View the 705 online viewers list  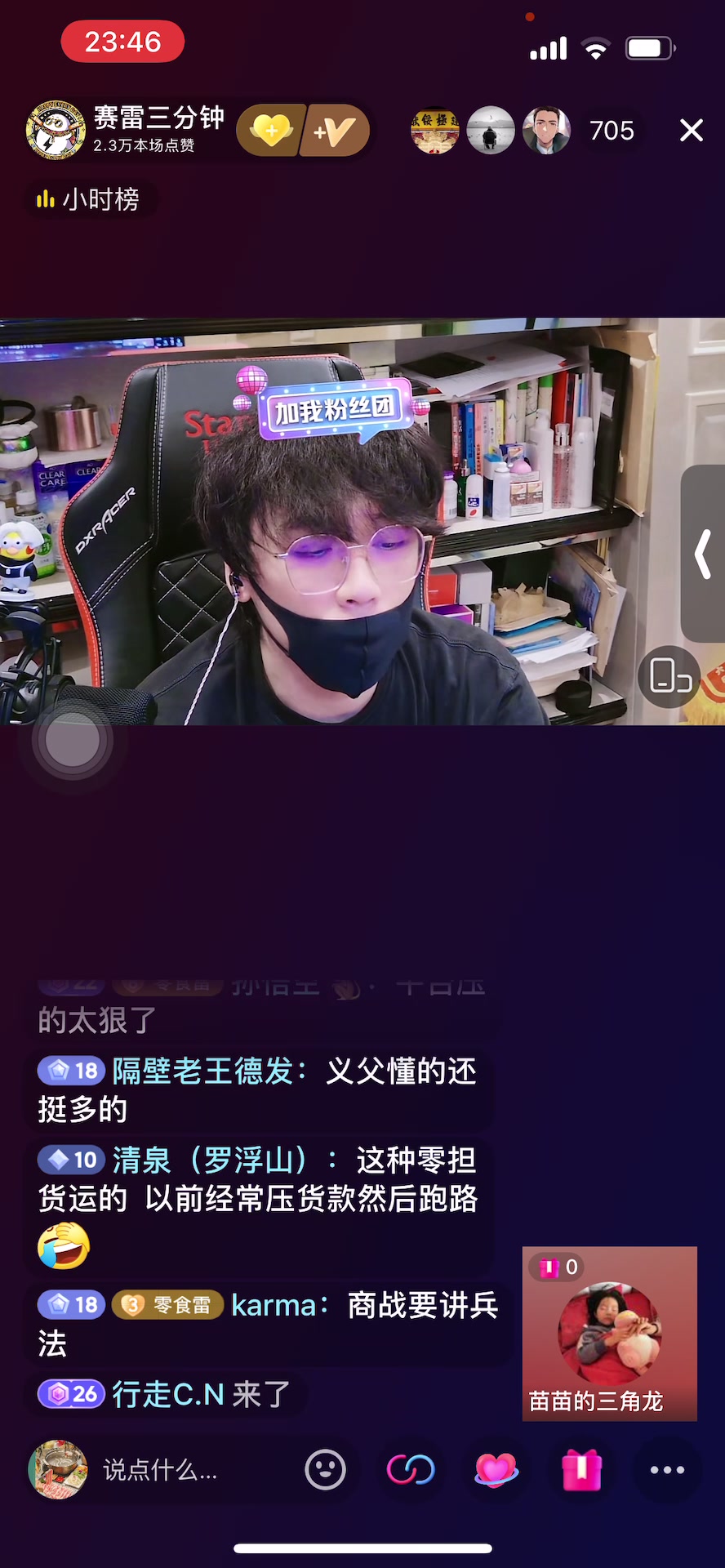coord(612,131)
